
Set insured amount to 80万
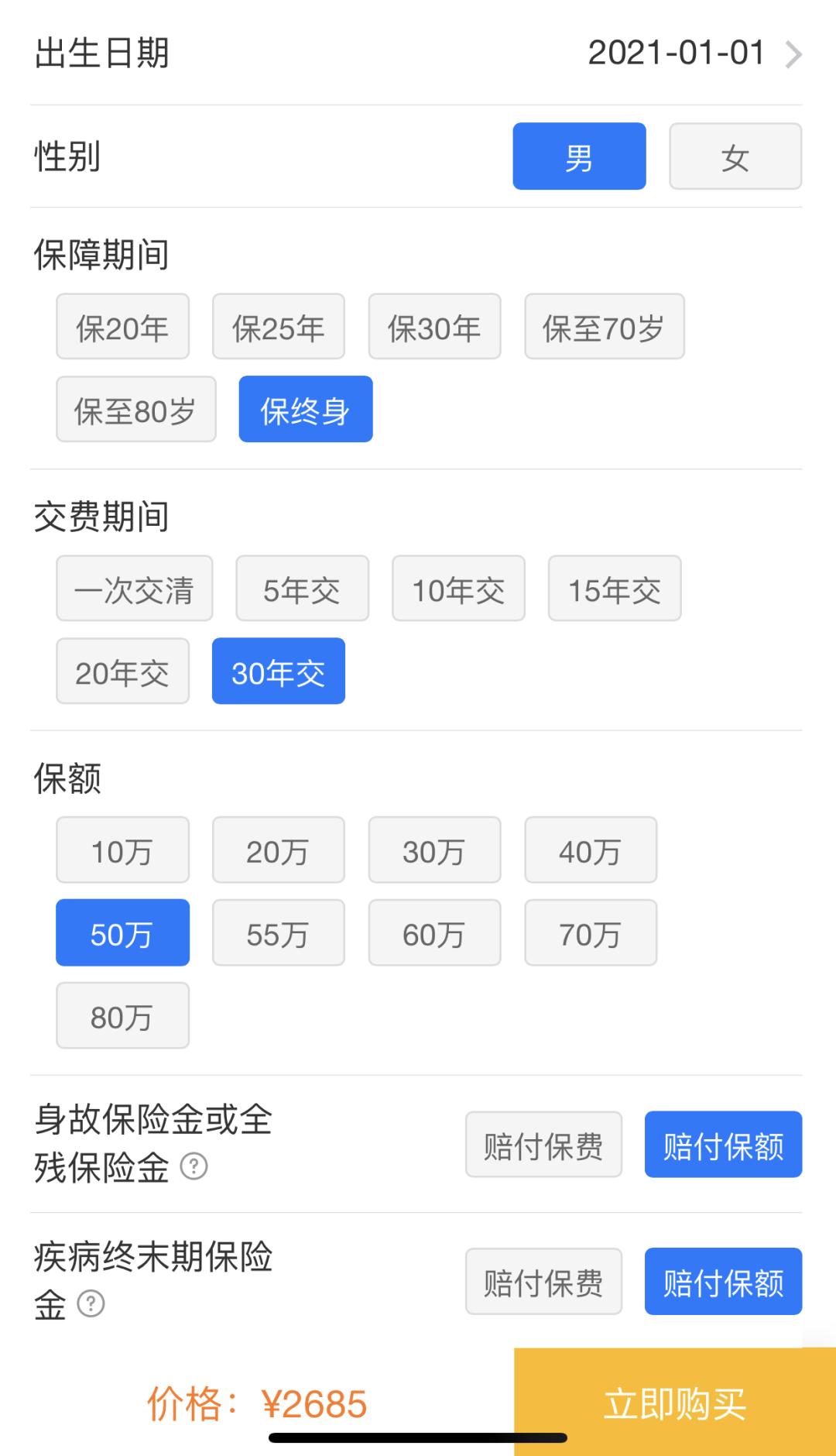(122, 1015)
